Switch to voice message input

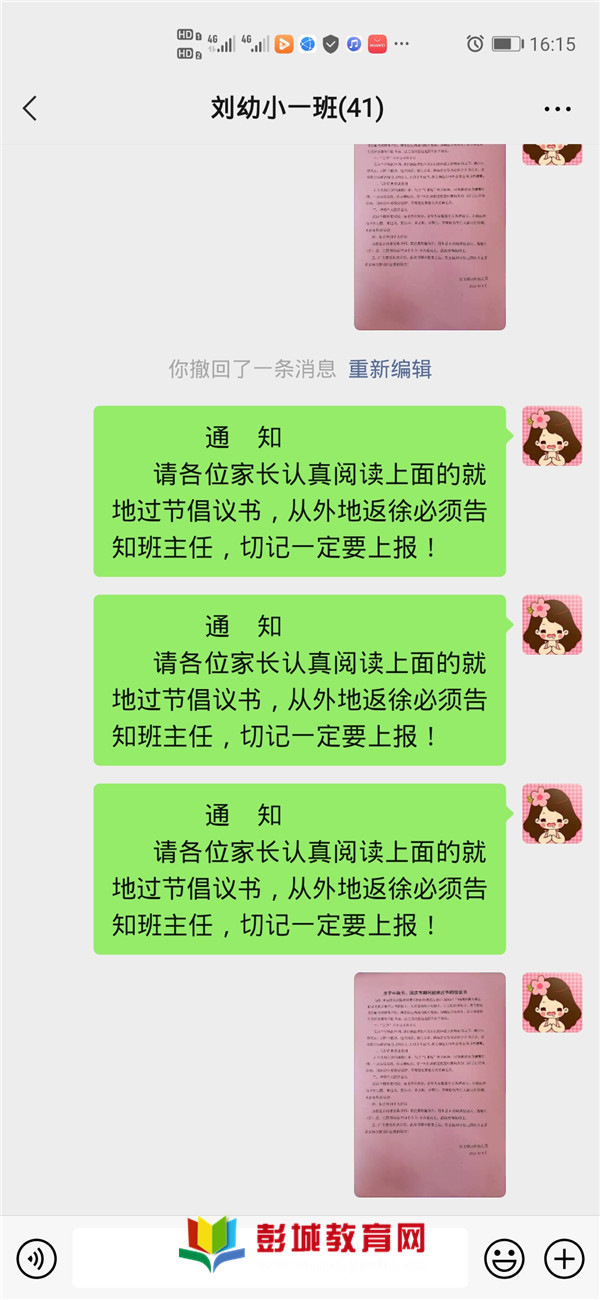click(37, 1258)
